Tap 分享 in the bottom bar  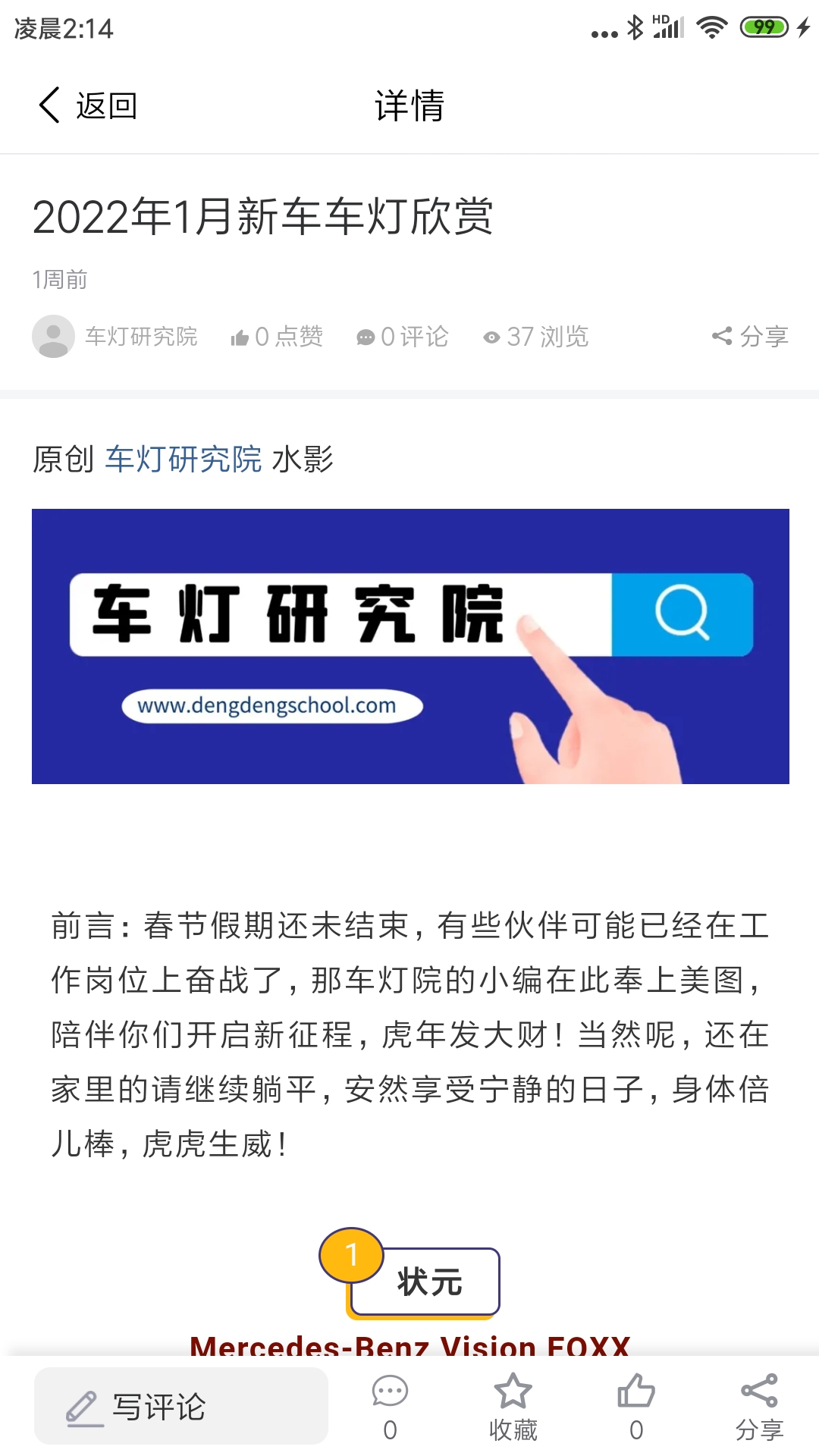coord(759,1408)
